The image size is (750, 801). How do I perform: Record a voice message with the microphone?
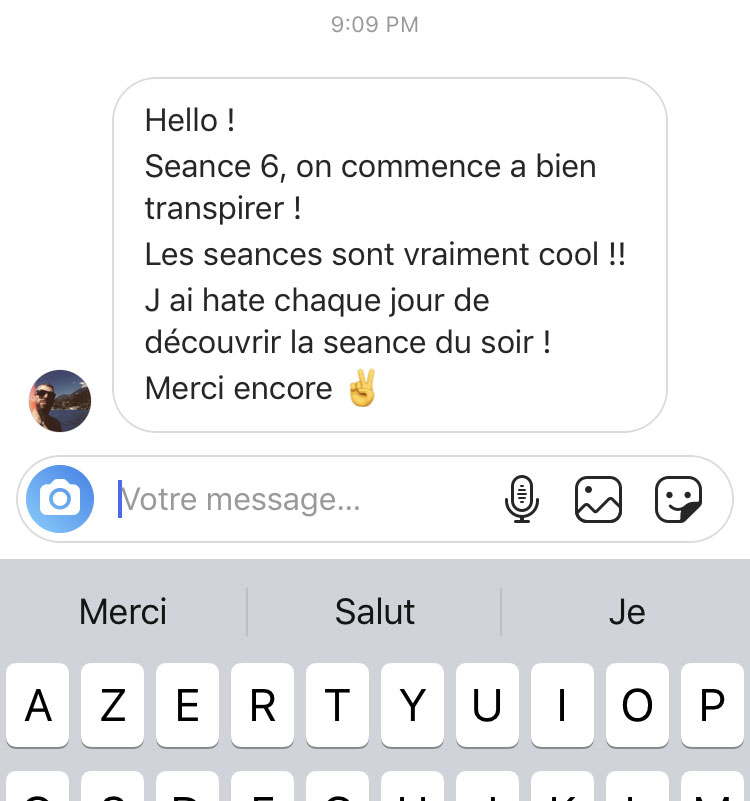[x=522, y=499]
